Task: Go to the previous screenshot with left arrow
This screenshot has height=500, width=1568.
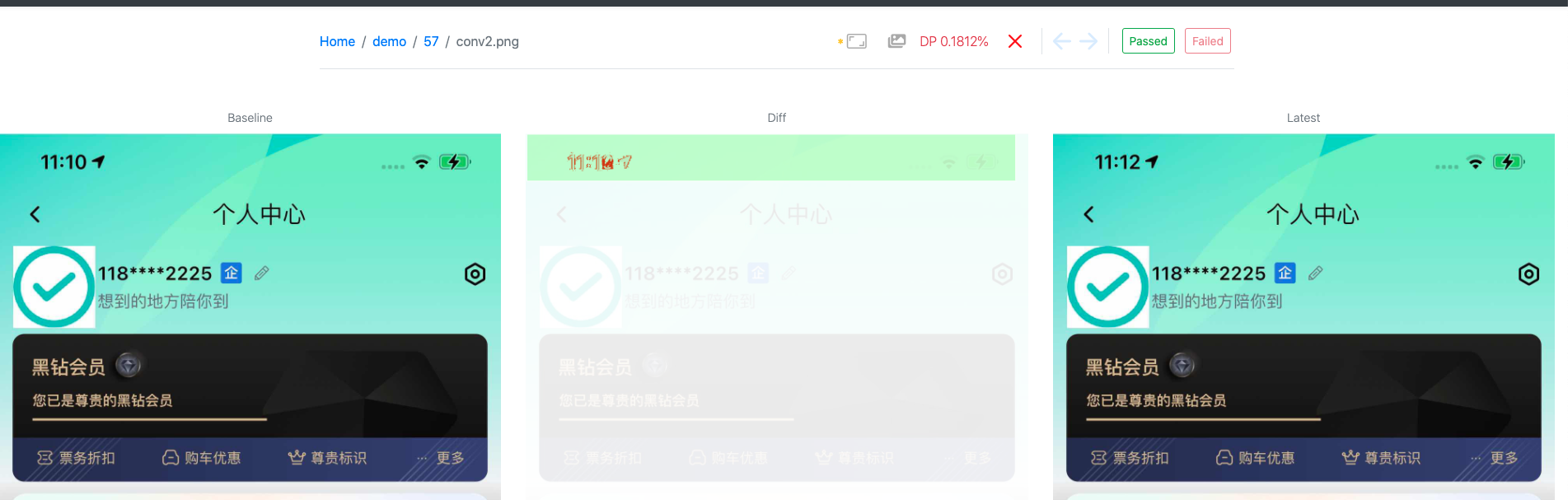Action: coord(1062,41)
